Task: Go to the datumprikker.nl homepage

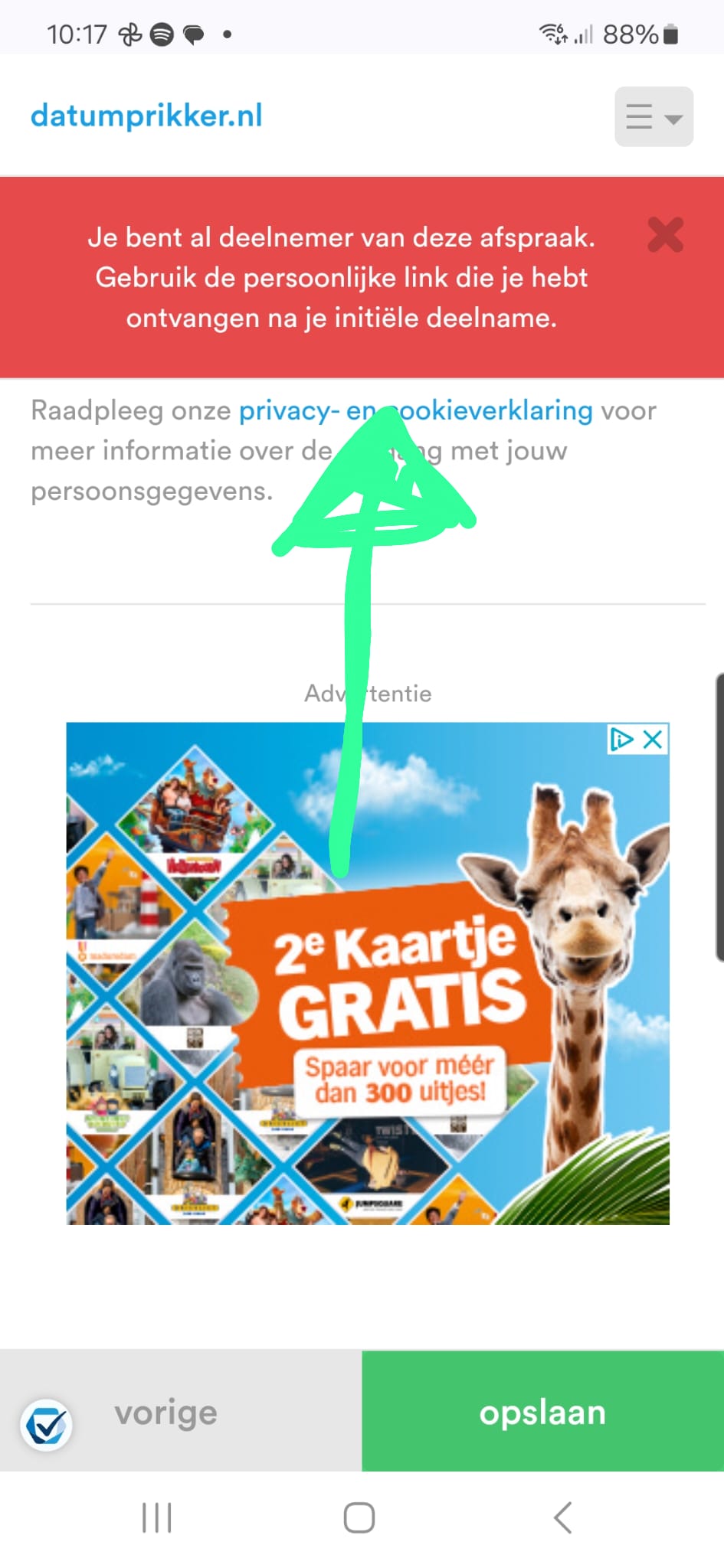Action: 146,116
